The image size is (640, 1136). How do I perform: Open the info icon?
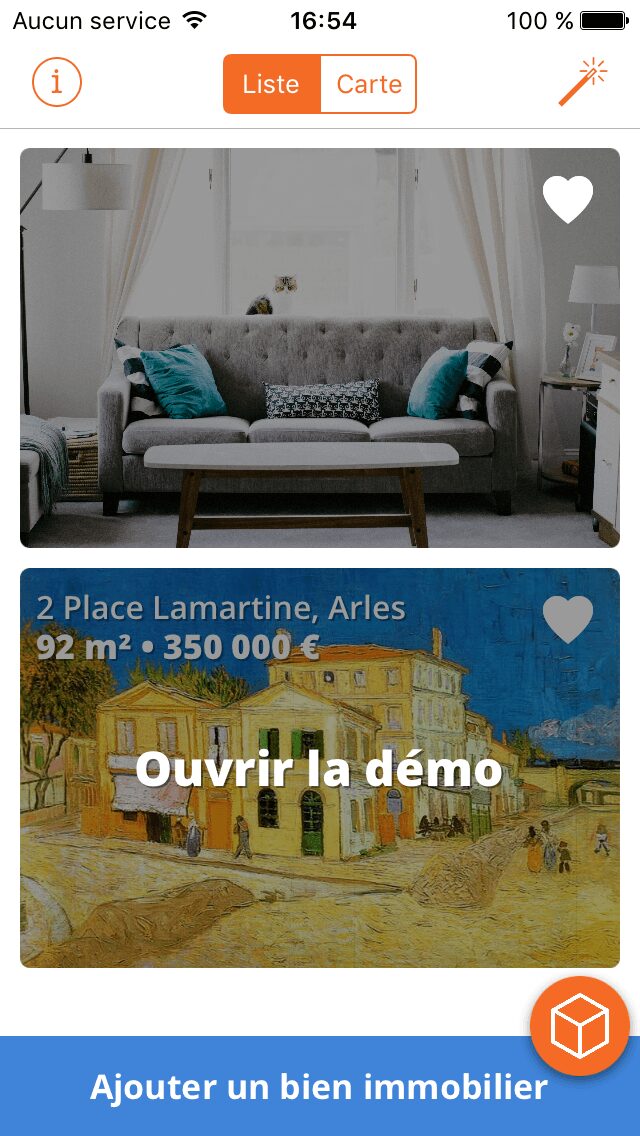[56, 83]
